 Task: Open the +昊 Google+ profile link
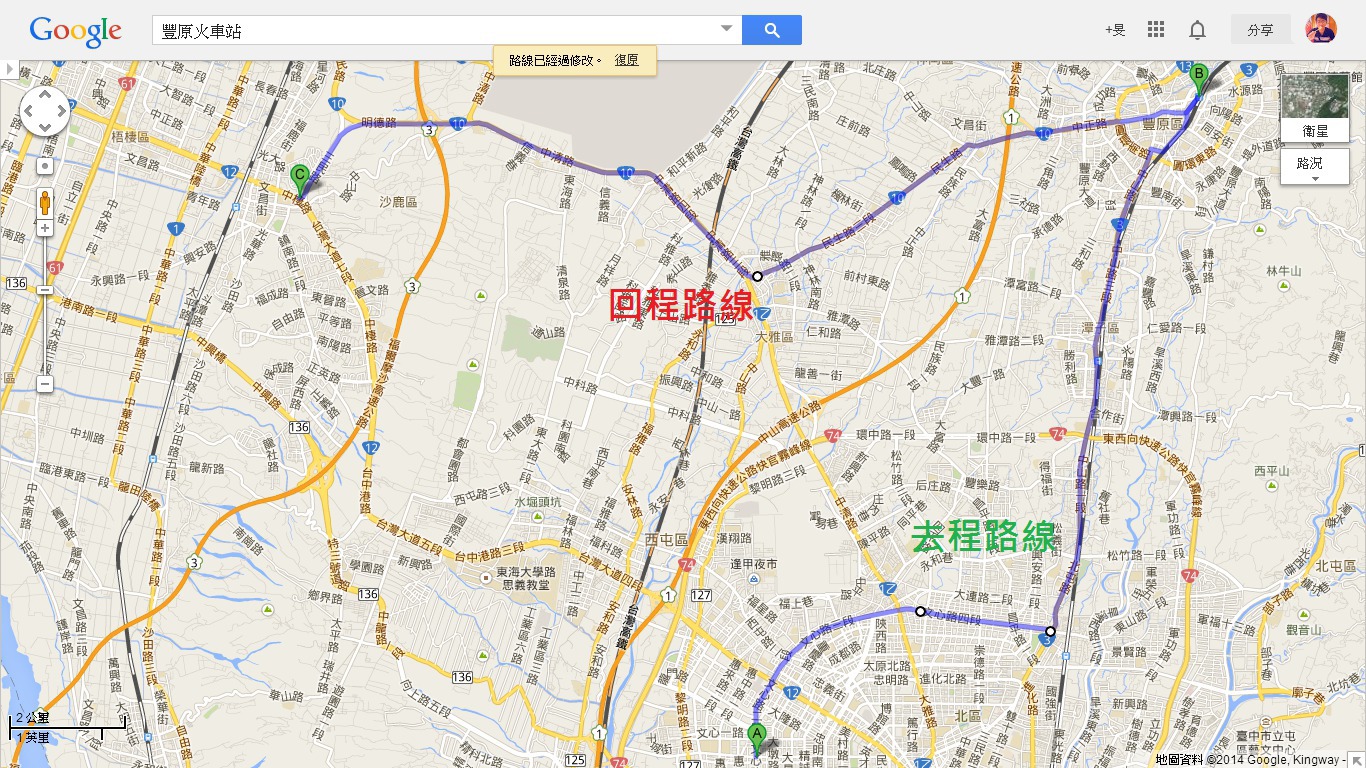1115,30
